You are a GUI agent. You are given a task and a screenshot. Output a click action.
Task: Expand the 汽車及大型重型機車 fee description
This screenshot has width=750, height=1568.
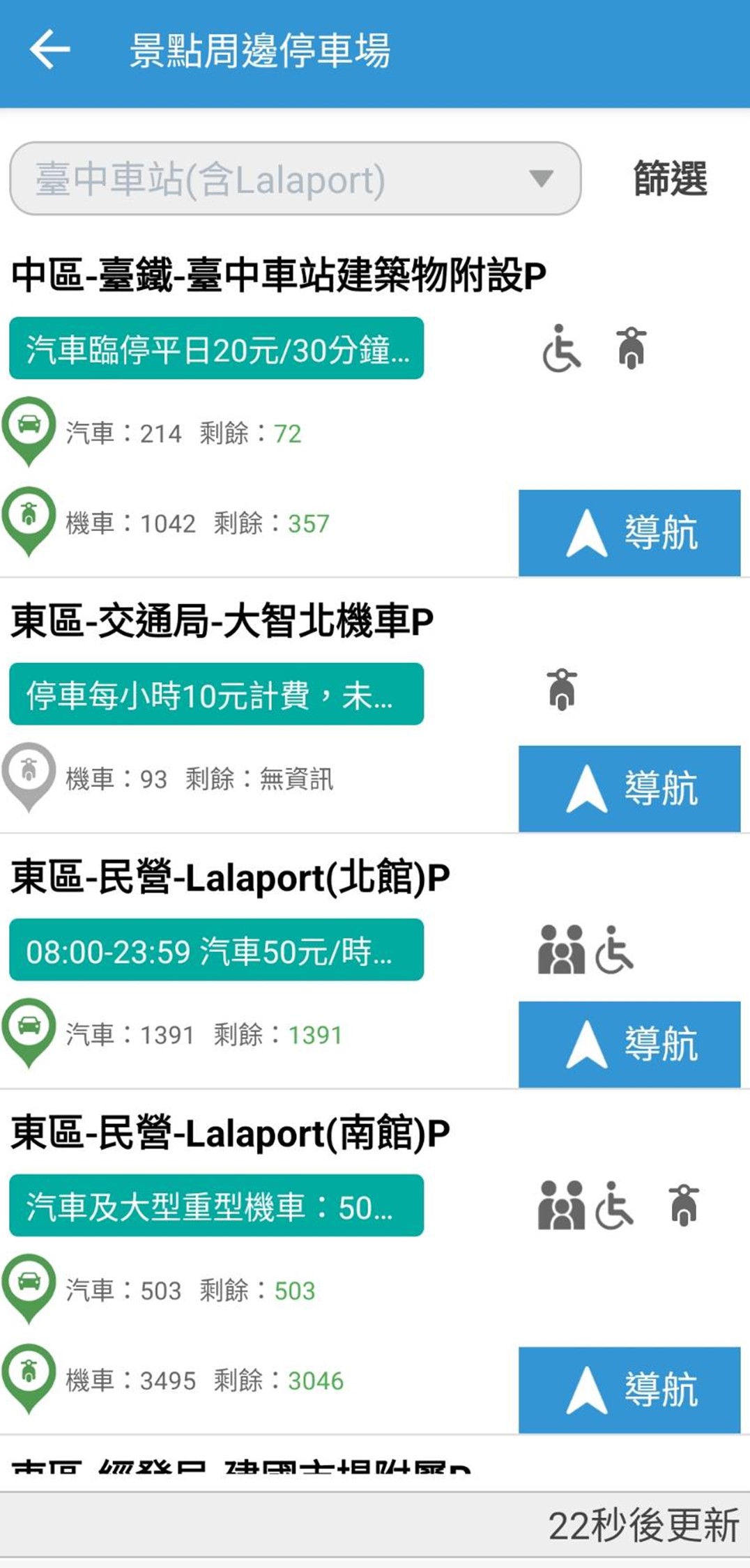(x=216, y=1206)
